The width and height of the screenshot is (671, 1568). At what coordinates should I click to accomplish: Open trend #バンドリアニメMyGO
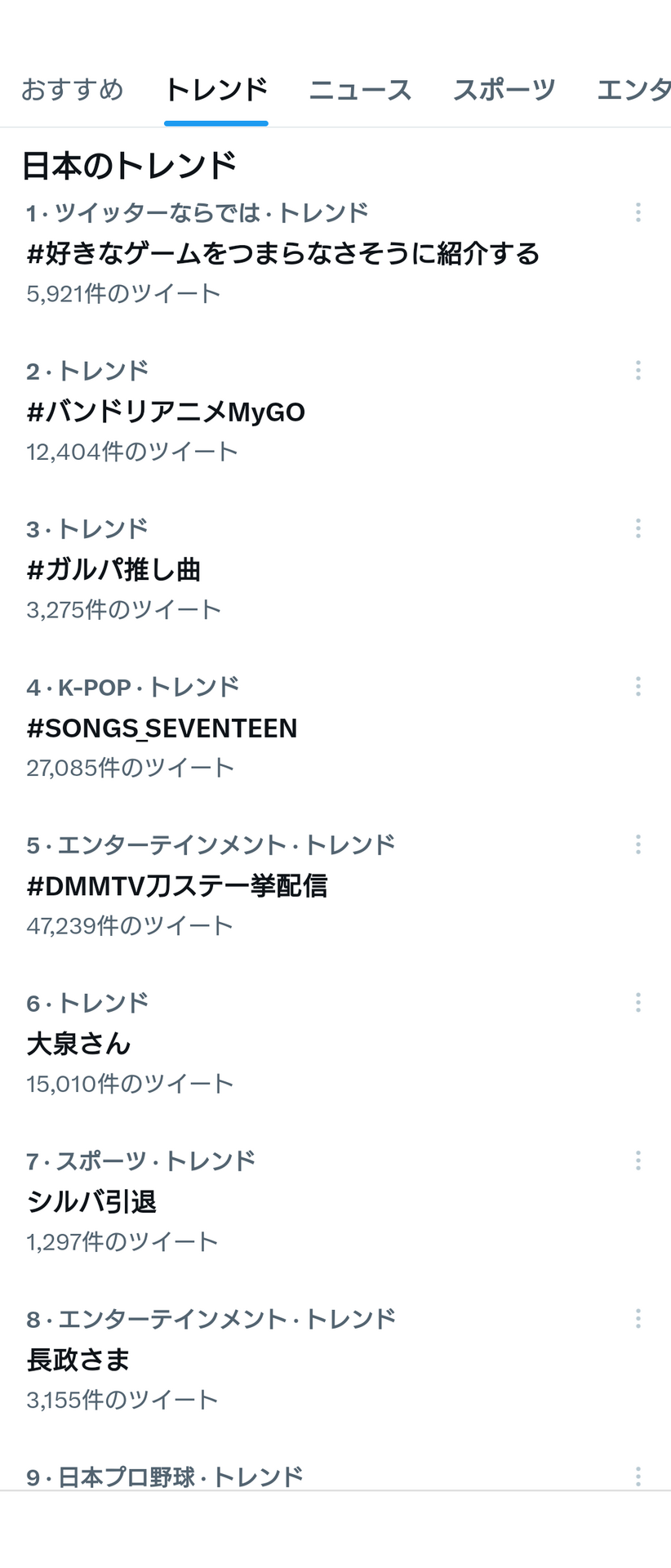pos(166,412)
